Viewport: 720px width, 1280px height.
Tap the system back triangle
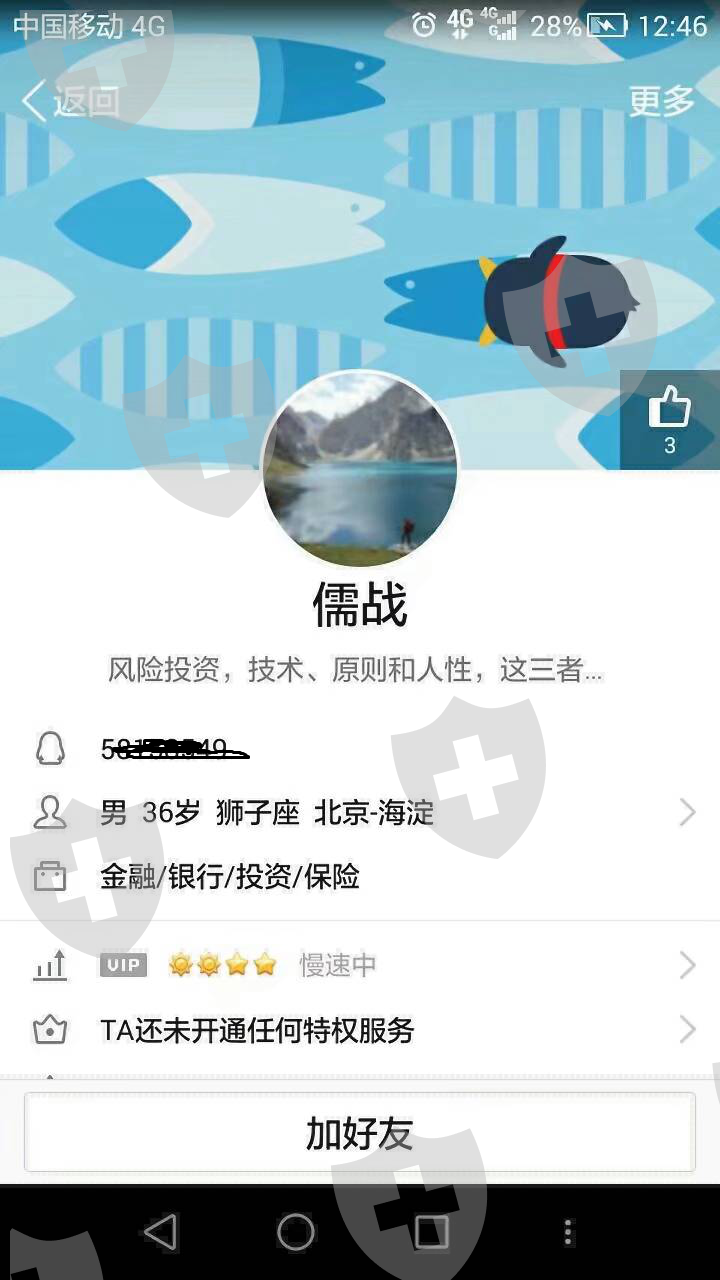click(160, 1232)
